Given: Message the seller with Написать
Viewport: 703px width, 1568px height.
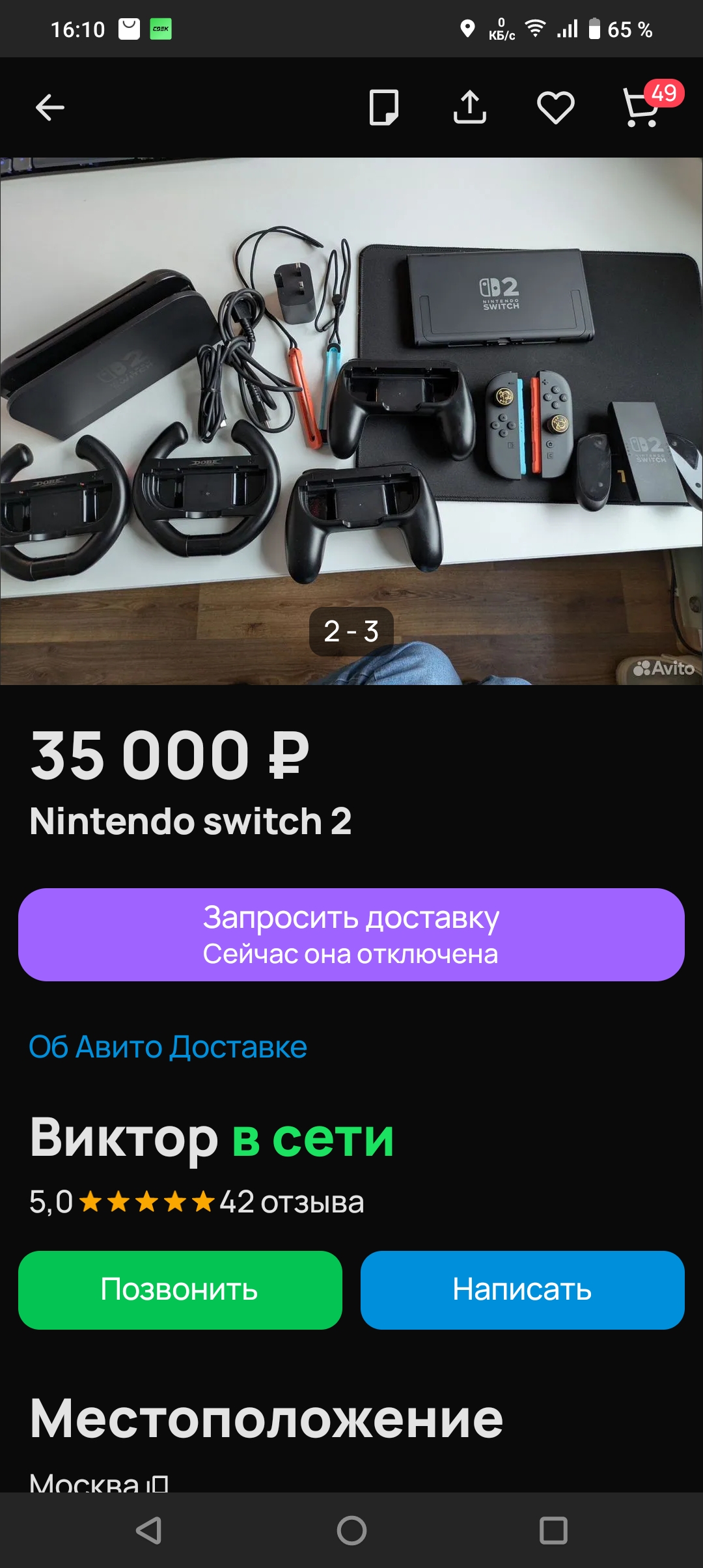Looking at the screenshot, I should coord(522,1289).
